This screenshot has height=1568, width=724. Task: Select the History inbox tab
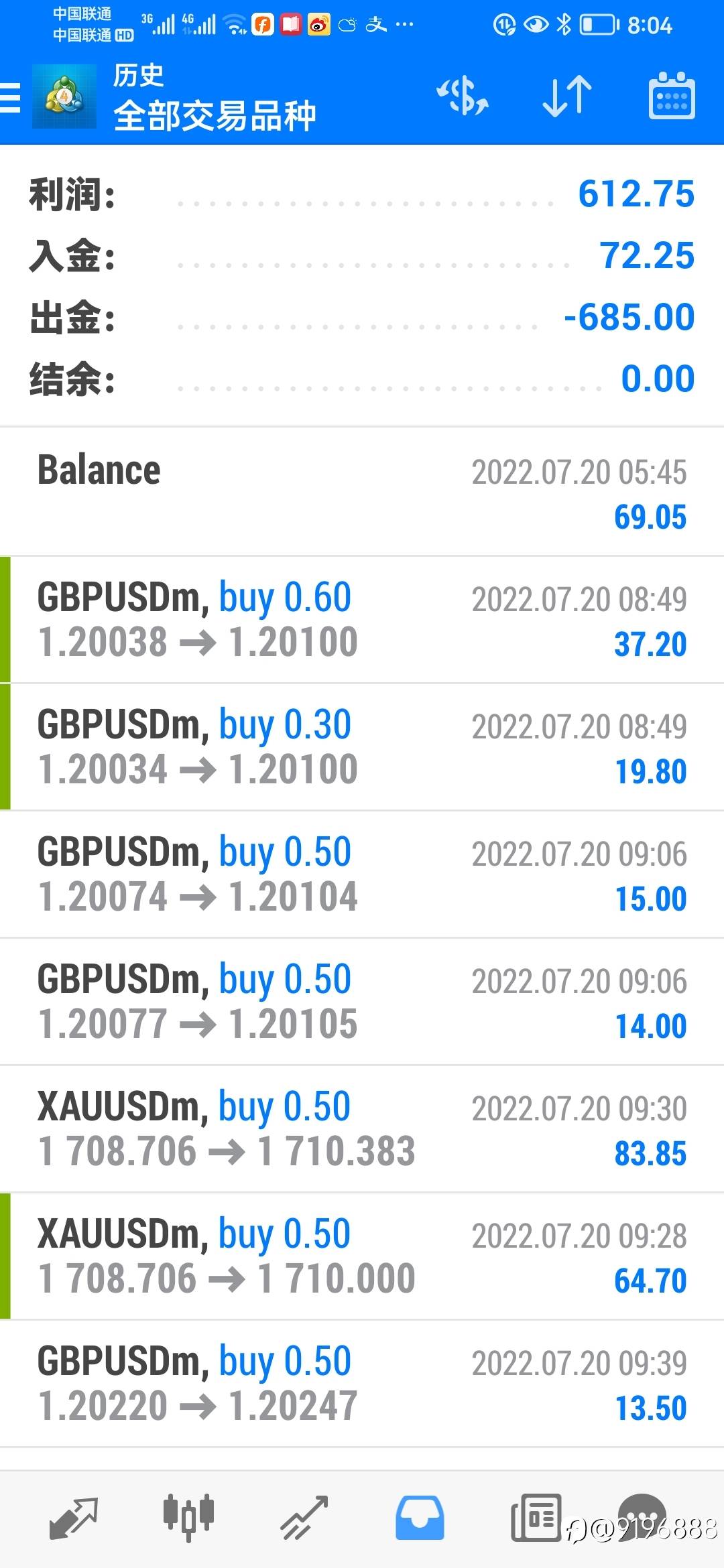420,1518
